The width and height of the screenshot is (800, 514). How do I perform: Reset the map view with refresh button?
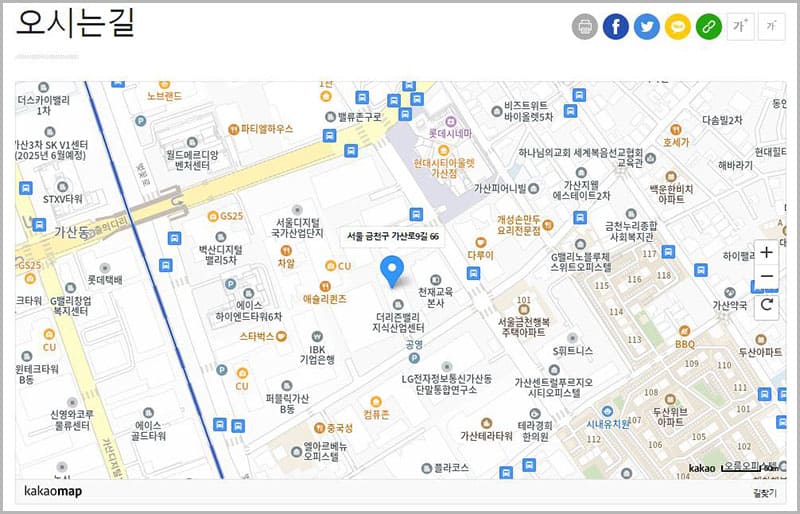[x=766, y=304]
